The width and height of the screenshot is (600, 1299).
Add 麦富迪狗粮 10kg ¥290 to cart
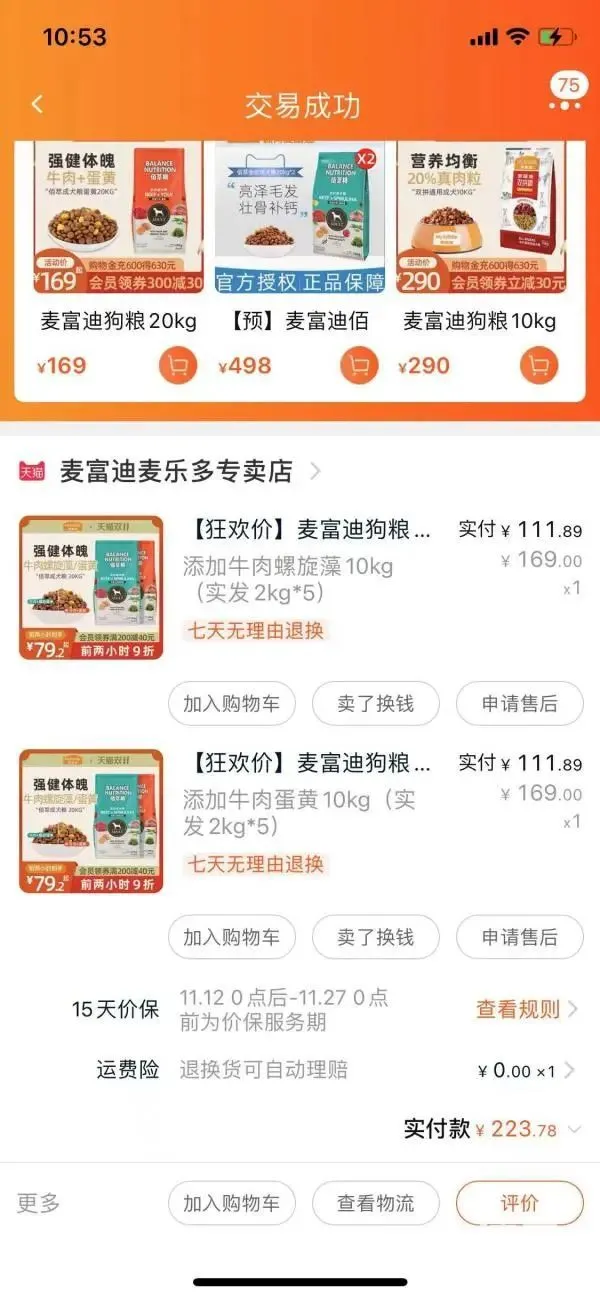point(539,366)
